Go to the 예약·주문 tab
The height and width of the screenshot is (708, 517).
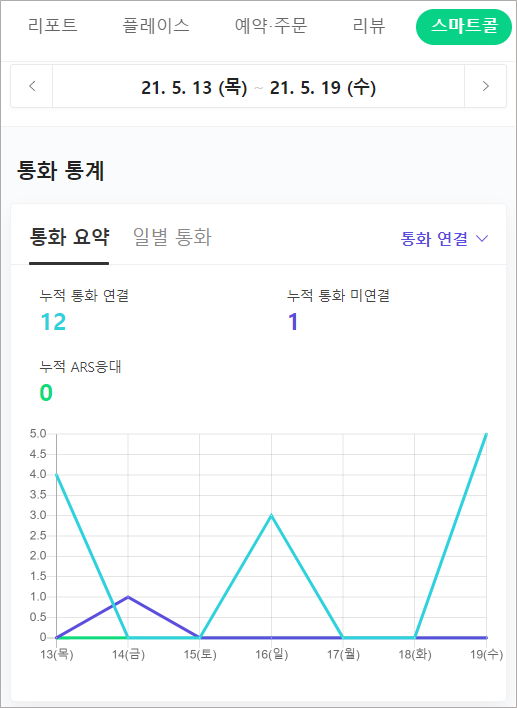coord(271,26)
